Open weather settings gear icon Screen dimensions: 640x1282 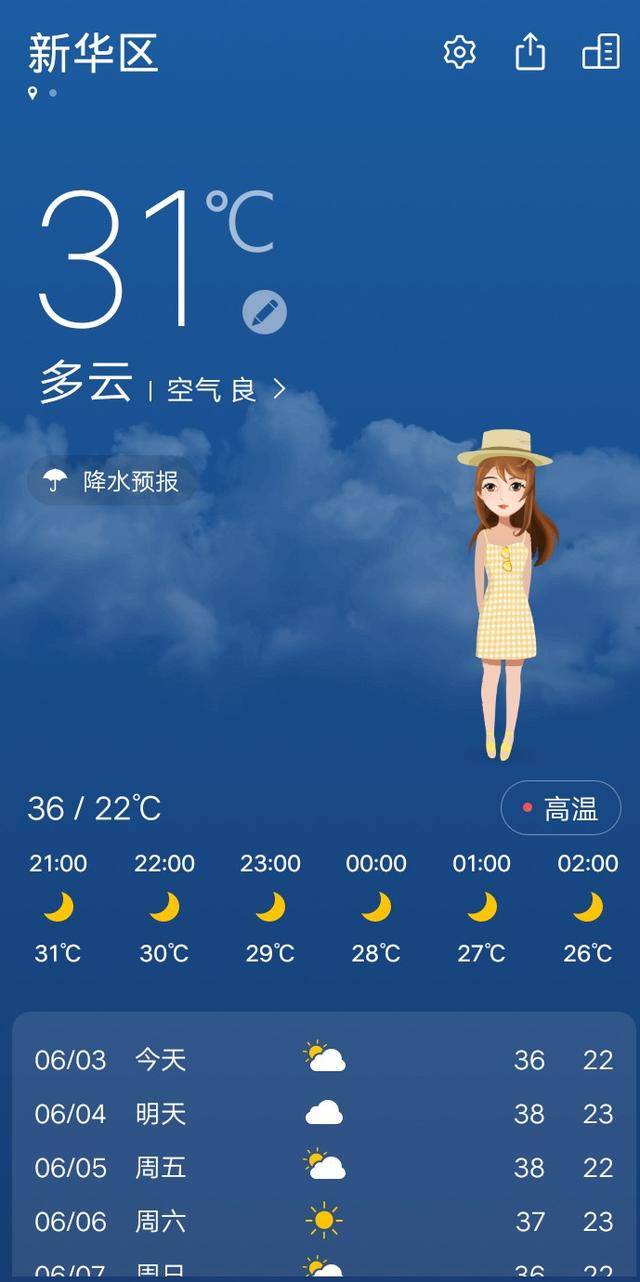[x=459, y=52]
